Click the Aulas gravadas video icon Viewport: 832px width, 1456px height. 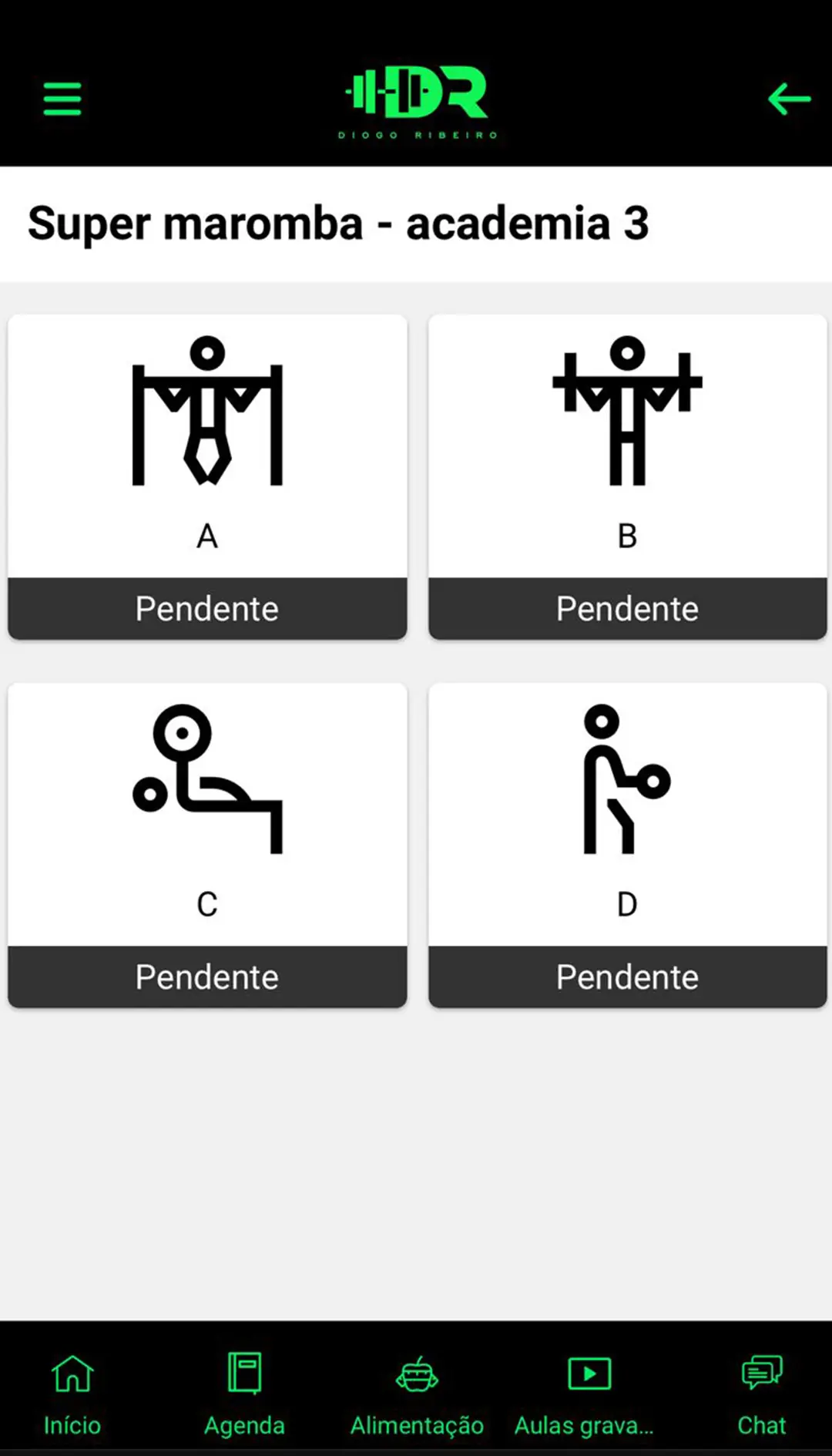pos(588,1374)
